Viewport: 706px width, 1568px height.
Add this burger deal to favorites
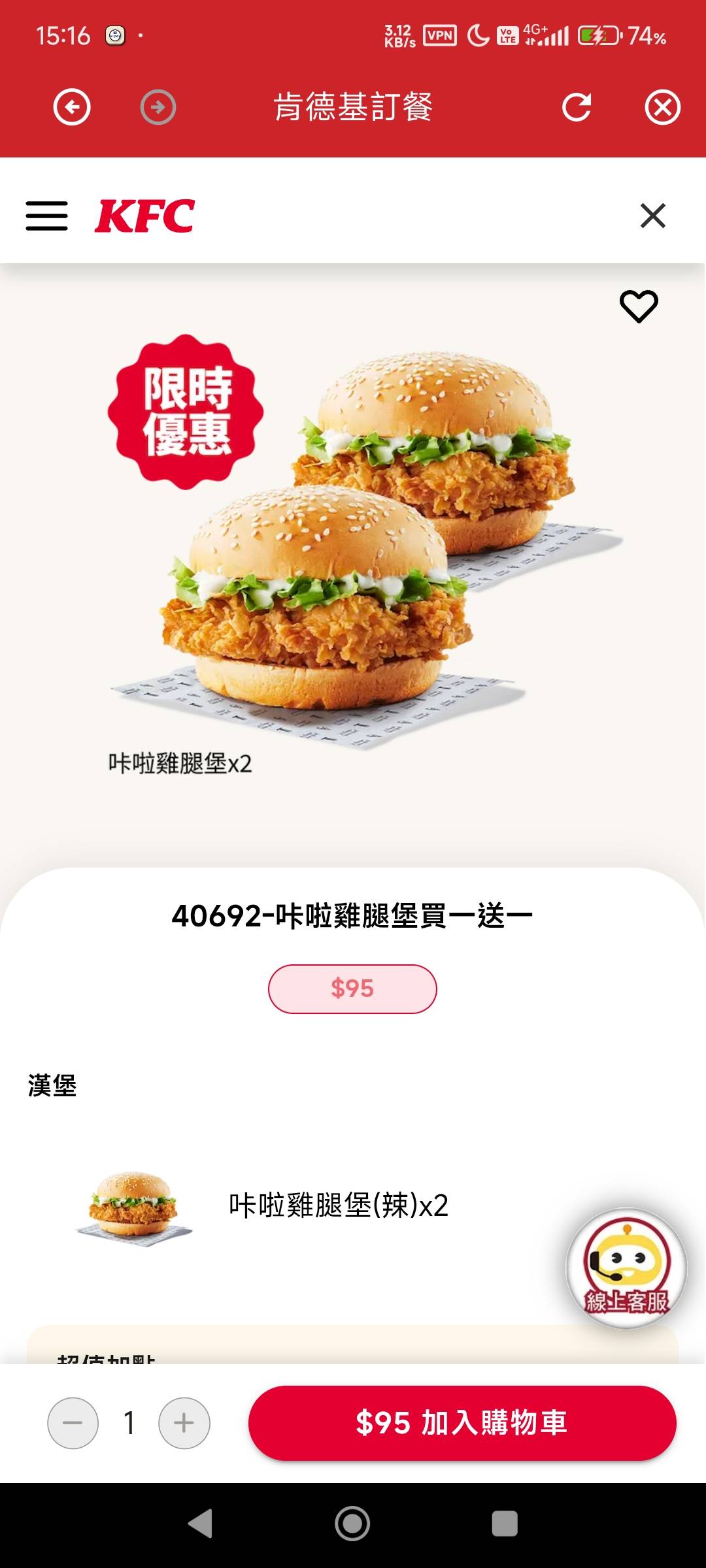[x=639, y=306]
